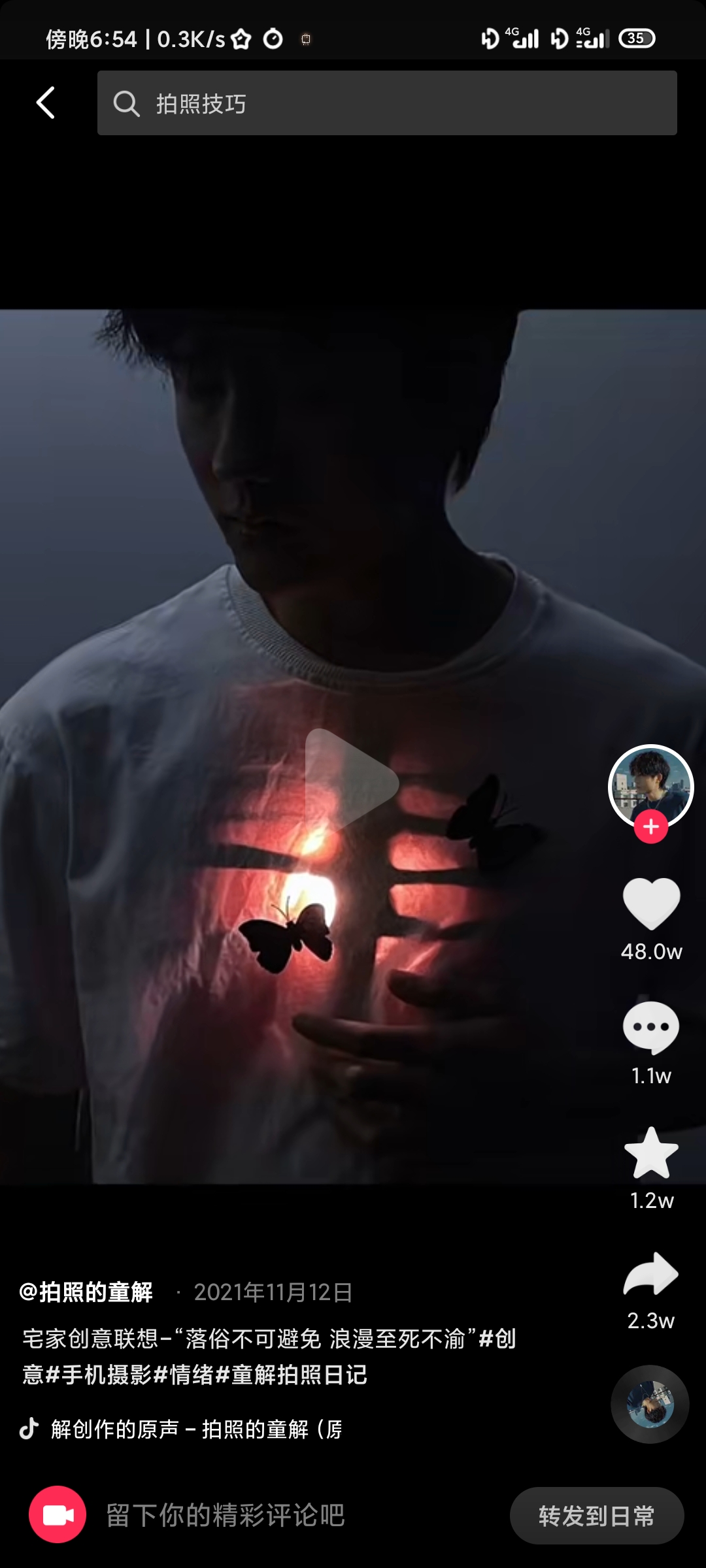The image size is (706, 1568).
Task: Play the paused video
Action: (352, 782)
